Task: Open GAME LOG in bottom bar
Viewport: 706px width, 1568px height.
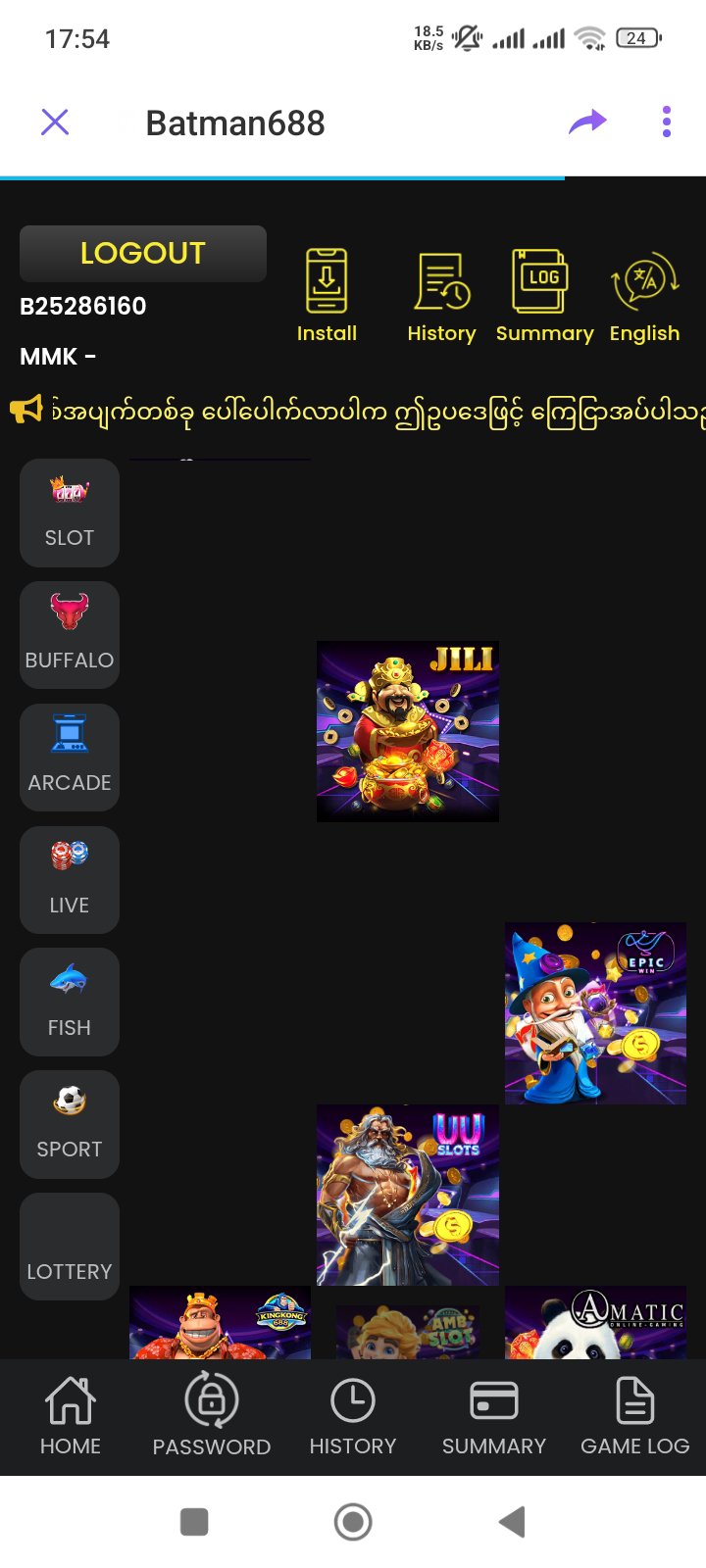Action: 634,1416
